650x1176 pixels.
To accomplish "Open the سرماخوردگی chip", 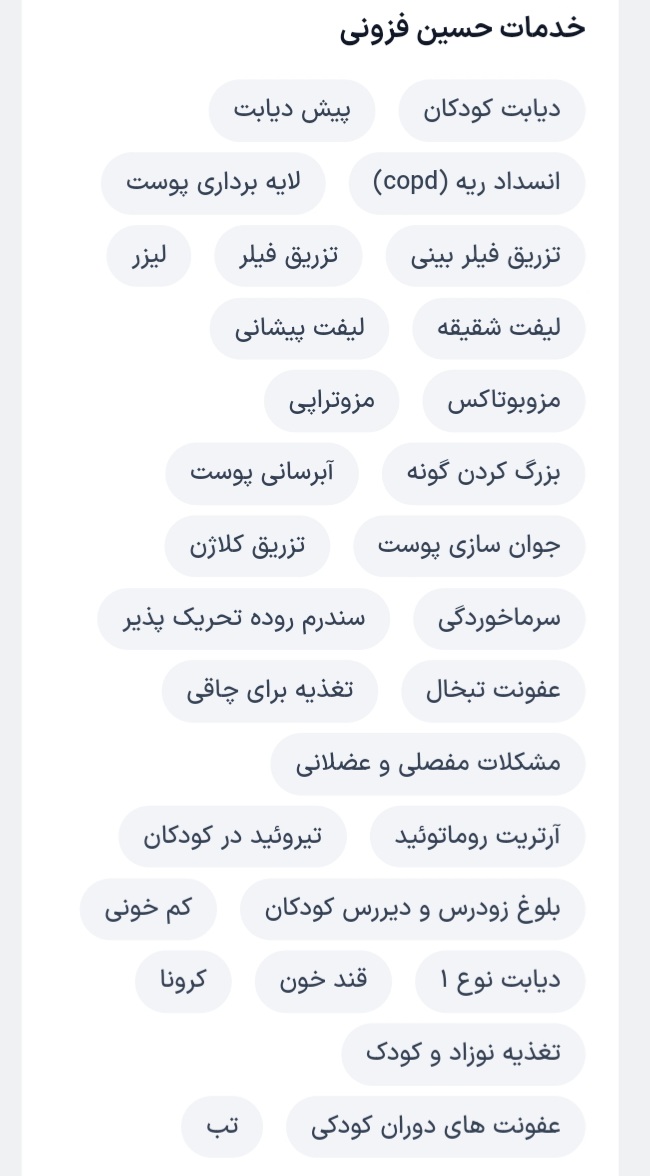I will (x=499, y=619).
